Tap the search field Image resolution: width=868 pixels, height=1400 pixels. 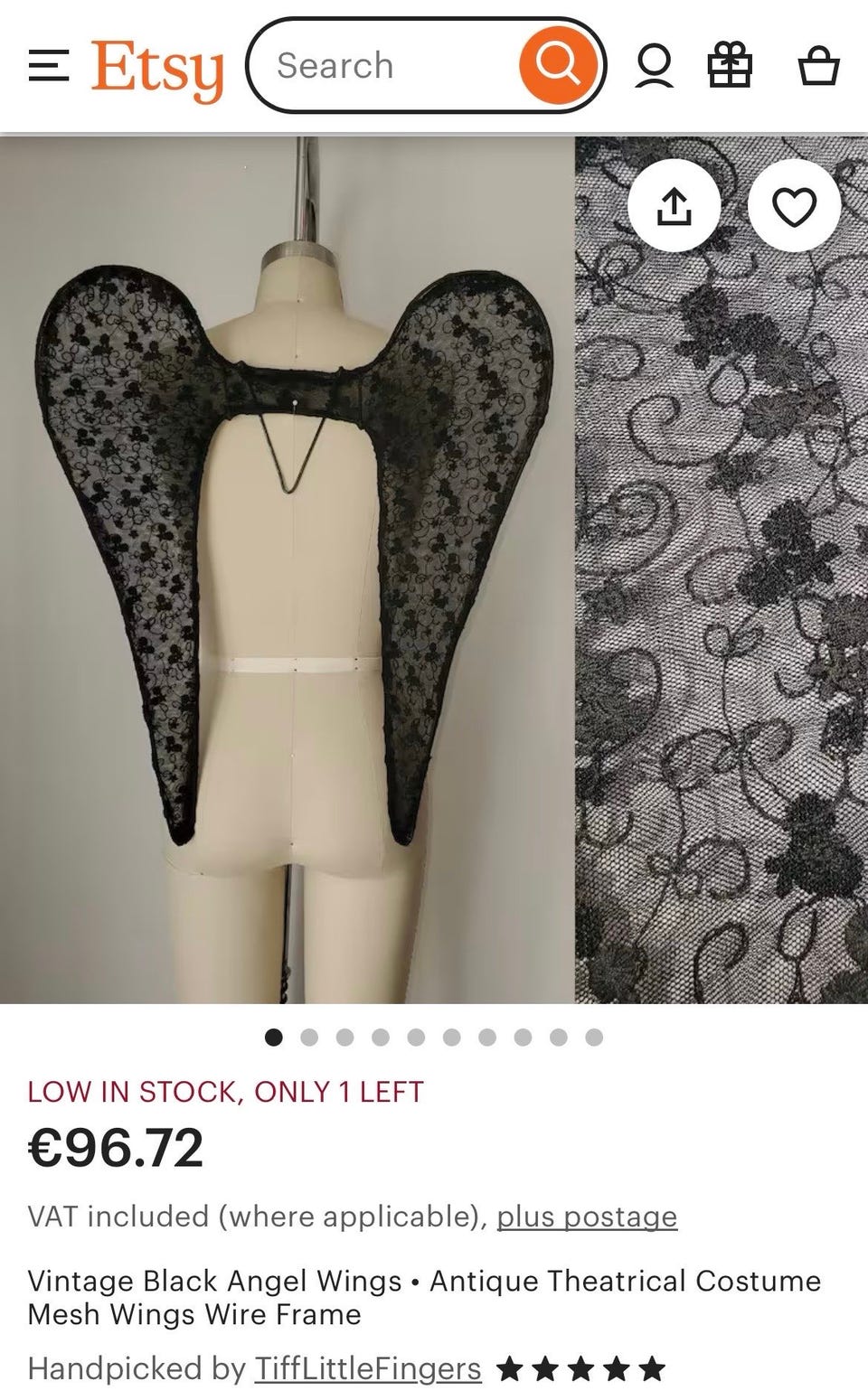[389, 66]
